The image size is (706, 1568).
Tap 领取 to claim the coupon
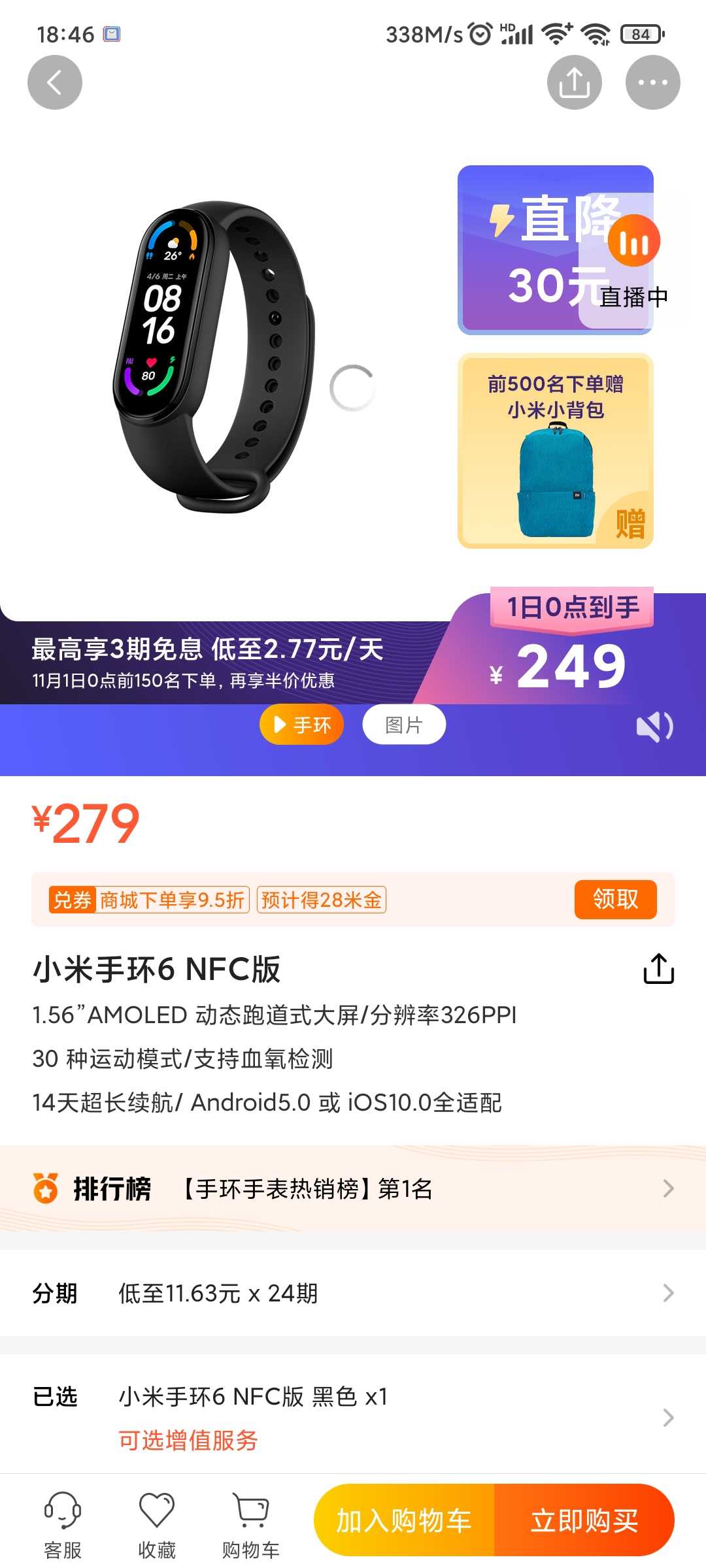pyautogui.click(x=615, y=899)
